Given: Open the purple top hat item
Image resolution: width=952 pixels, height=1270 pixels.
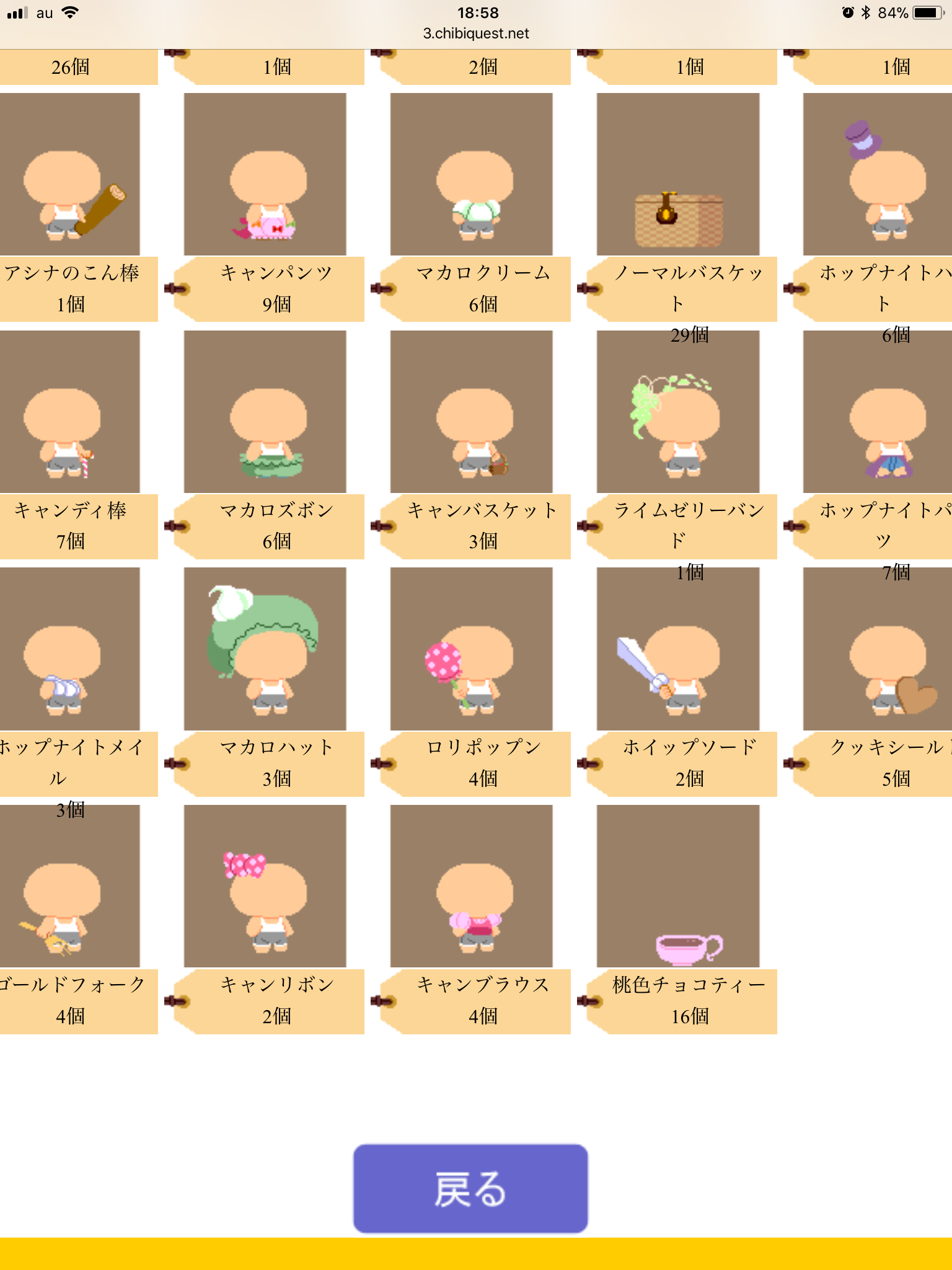Looking at the screenshot, I should coord(878,174).
